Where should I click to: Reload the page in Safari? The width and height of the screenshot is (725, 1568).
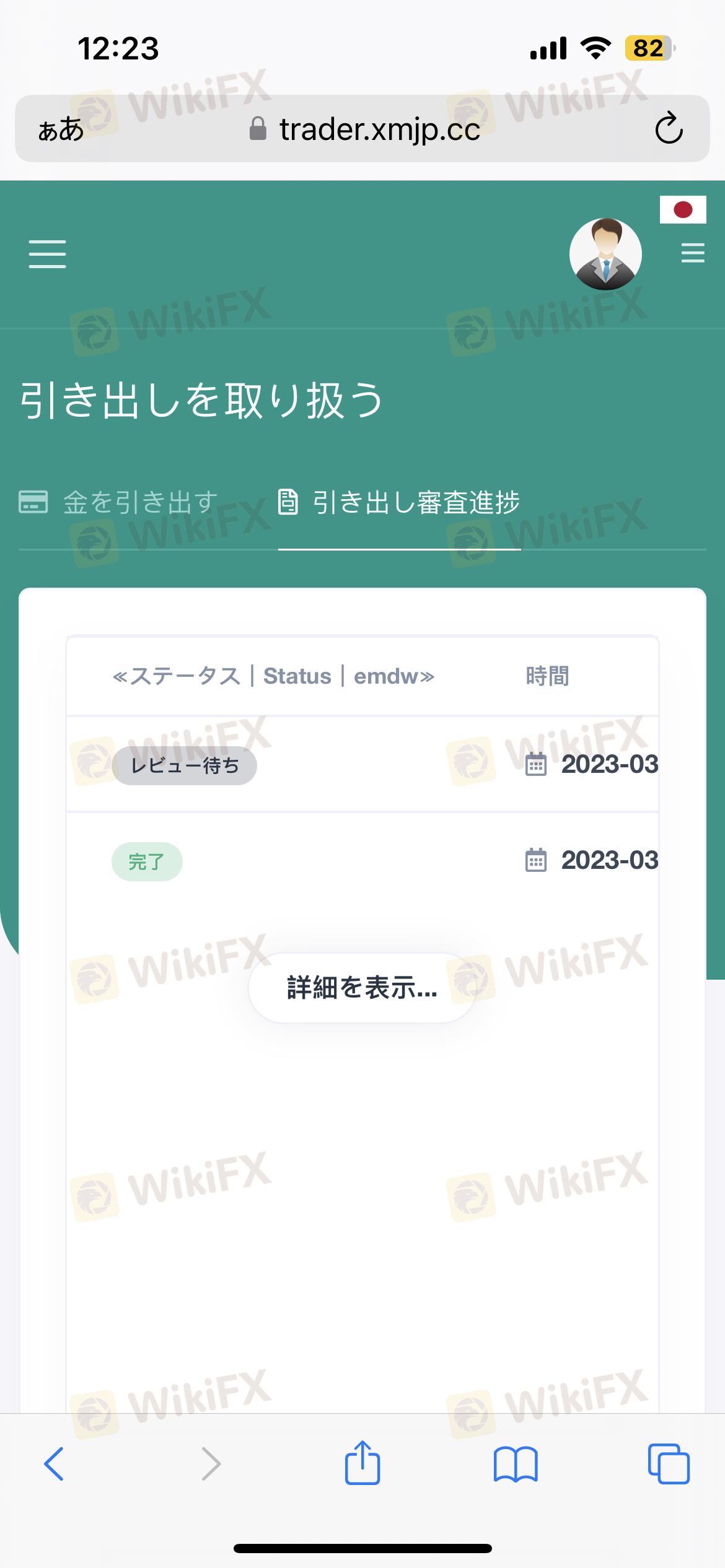(x=669, y=128)
